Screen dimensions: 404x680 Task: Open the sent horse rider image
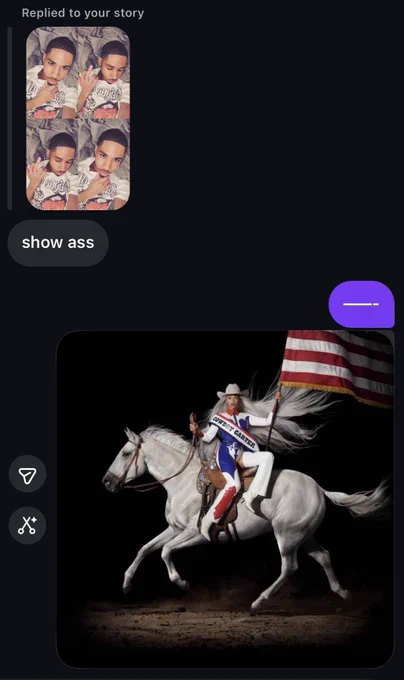coord(225,500)
